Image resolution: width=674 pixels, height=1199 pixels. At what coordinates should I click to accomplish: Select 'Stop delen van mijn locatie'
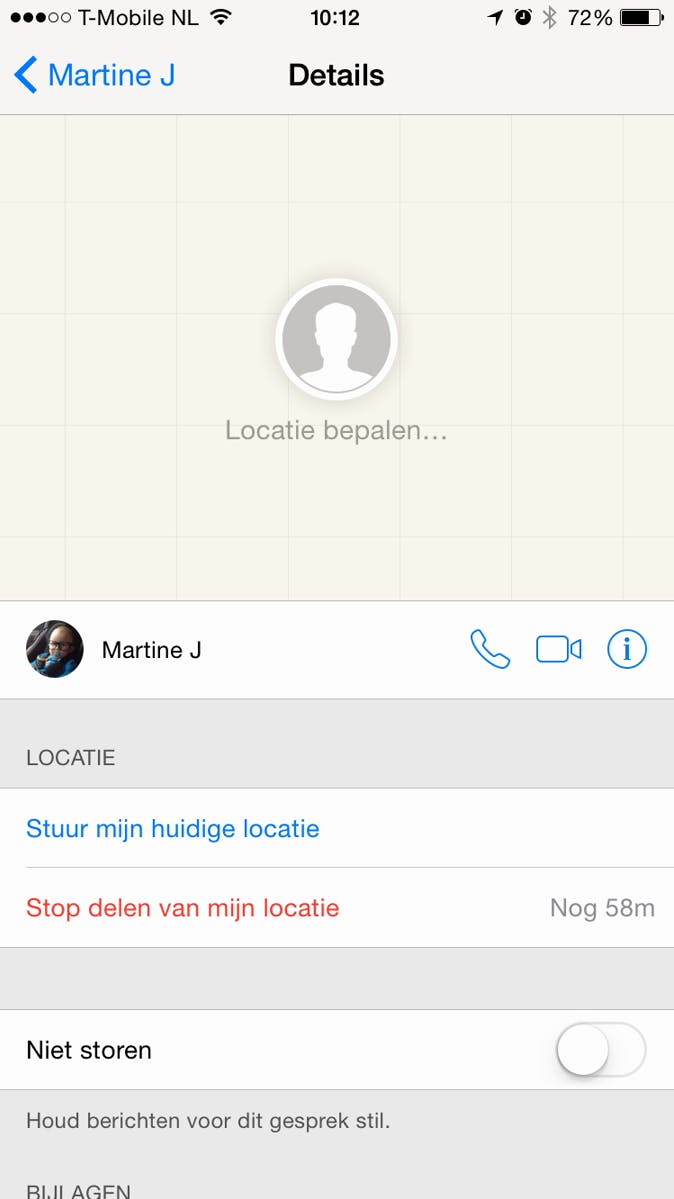pos(183,908)
